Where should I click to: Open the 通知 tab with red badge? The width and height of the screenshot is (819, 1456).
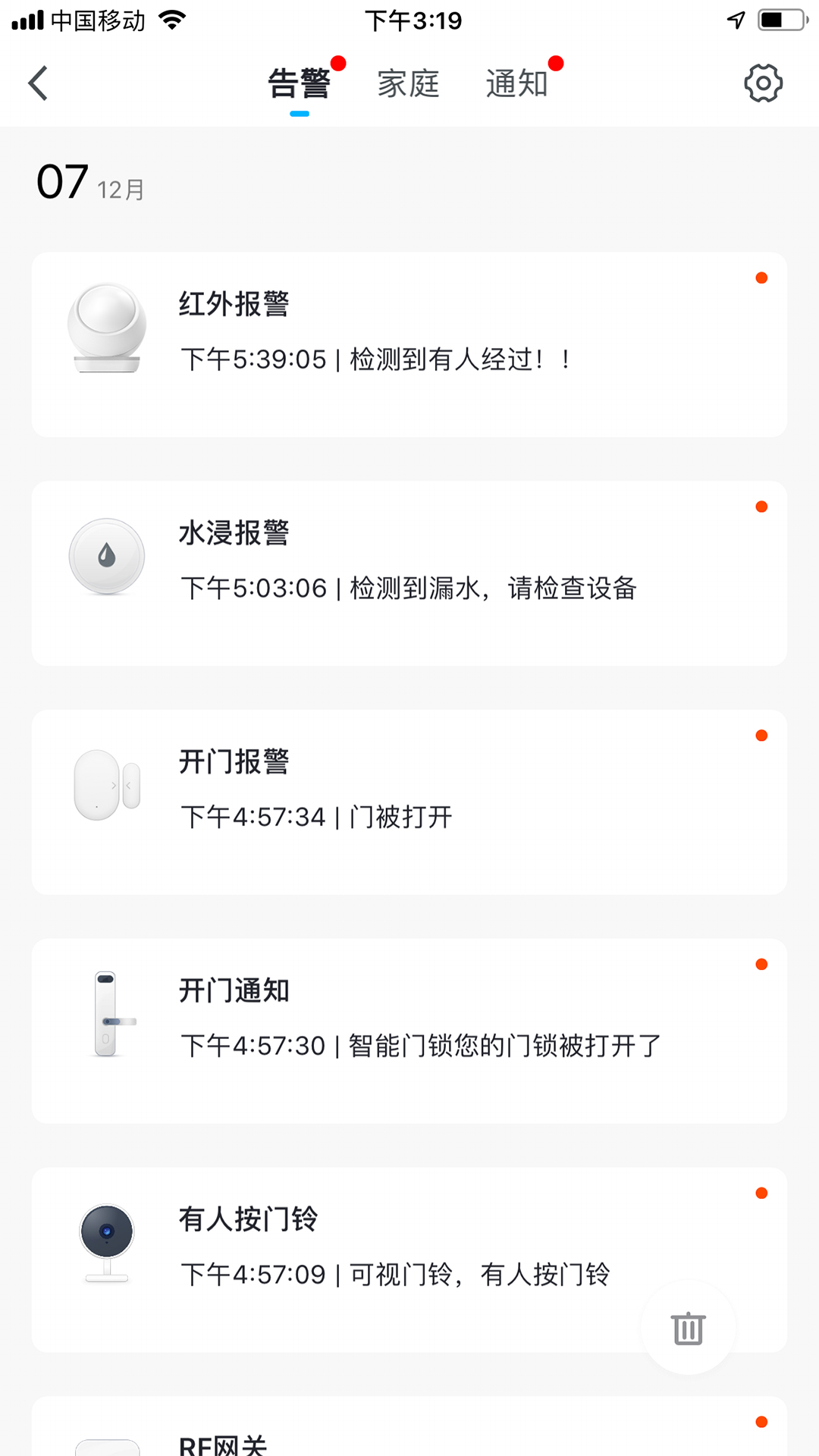point(518,83)
